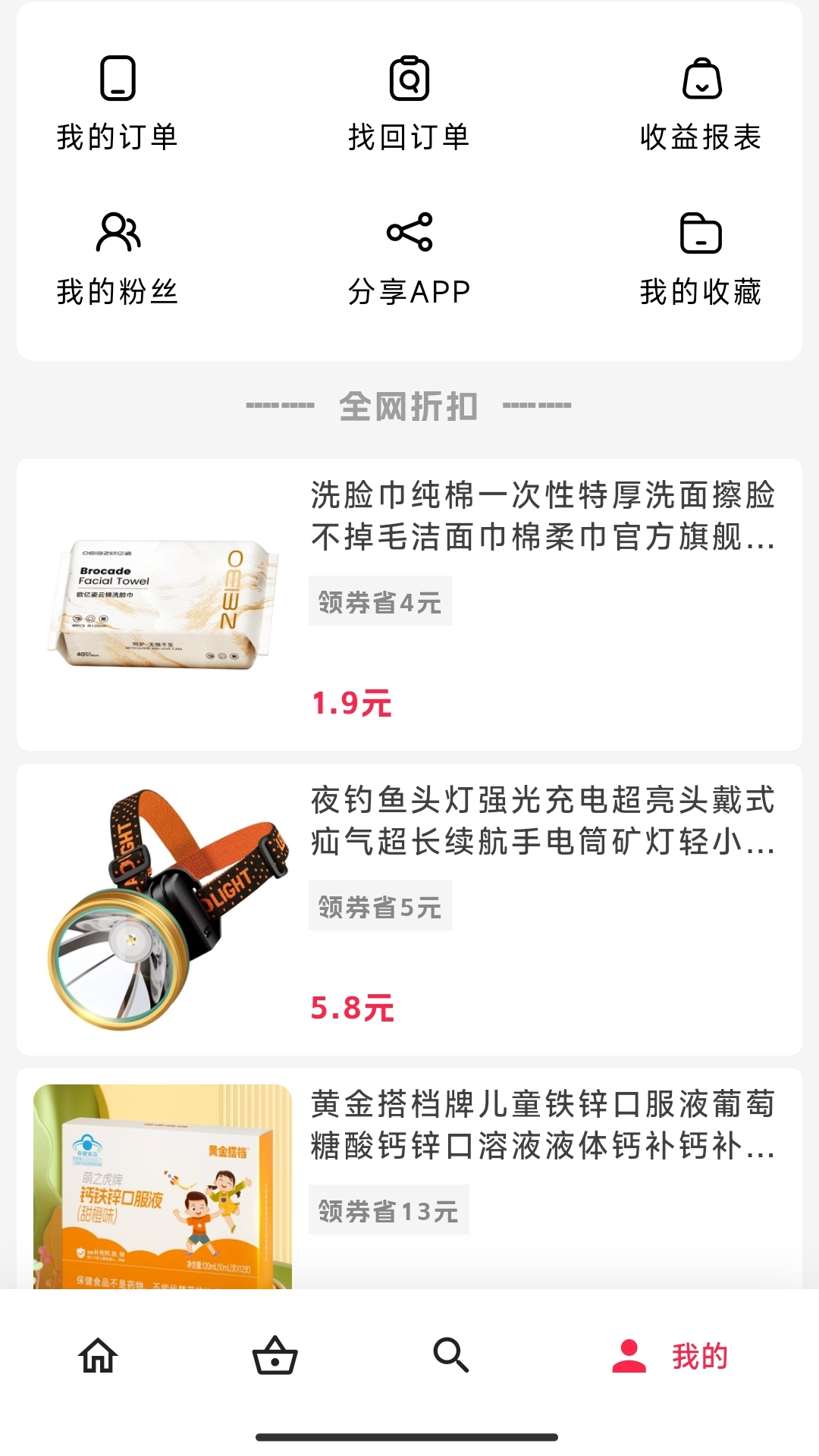Open the shopping basket tab
Viewport: 819px width, 1456px height.
(x=275, y=1356)
